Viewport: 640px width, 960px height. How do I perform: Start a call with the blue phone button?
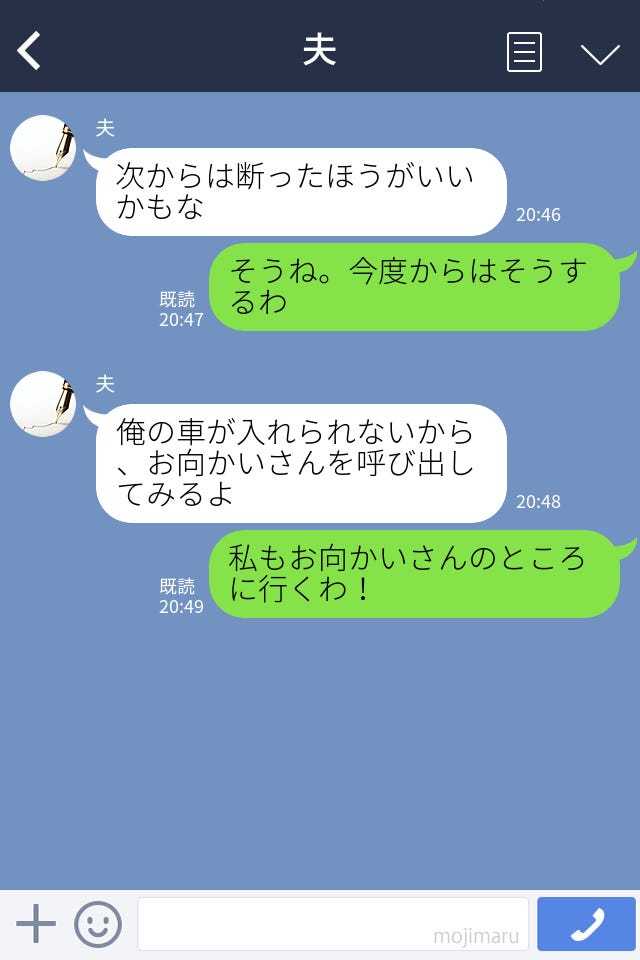(586, 924)
